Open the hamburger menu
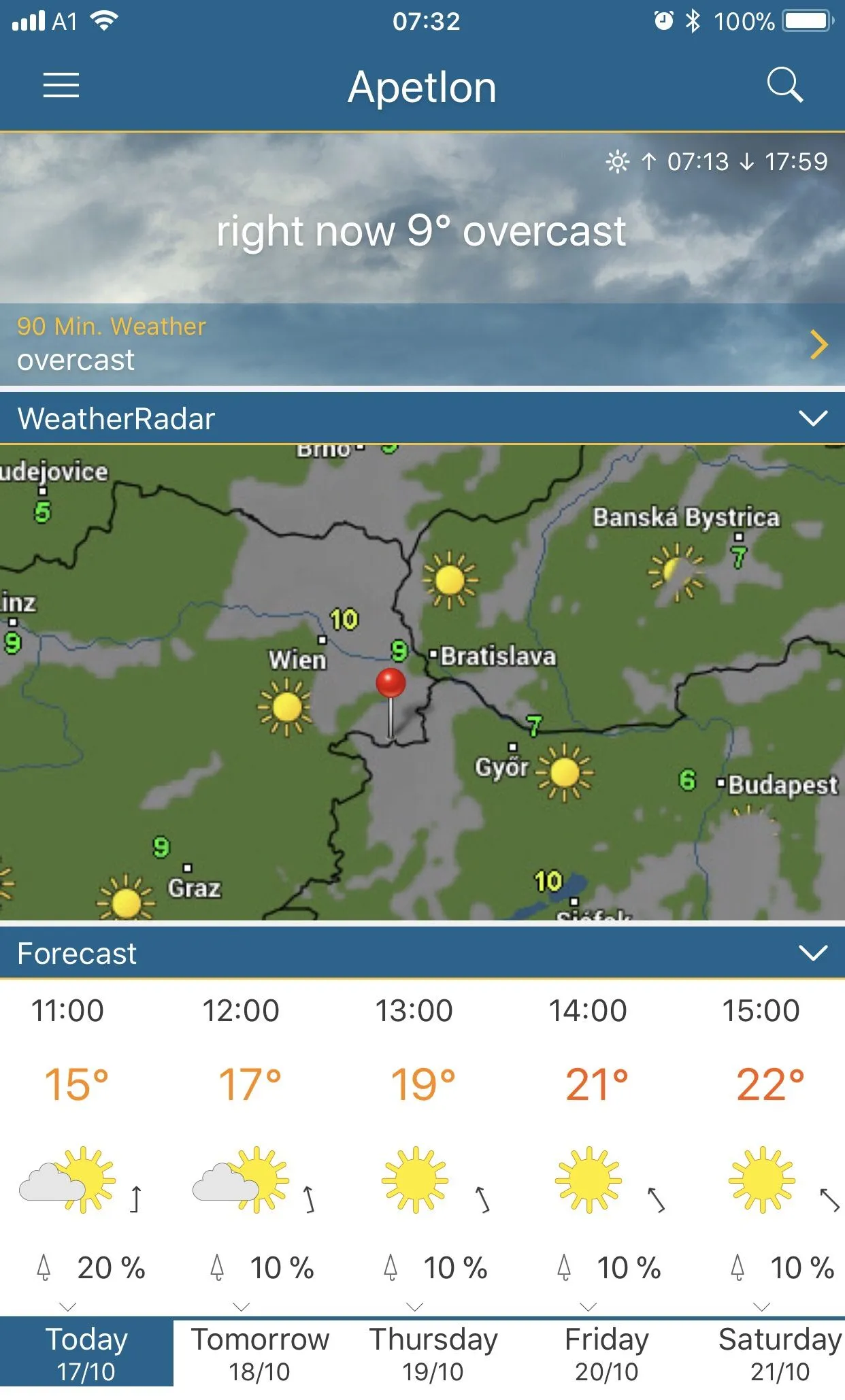 pyautogui.click(x=61, y=86)
